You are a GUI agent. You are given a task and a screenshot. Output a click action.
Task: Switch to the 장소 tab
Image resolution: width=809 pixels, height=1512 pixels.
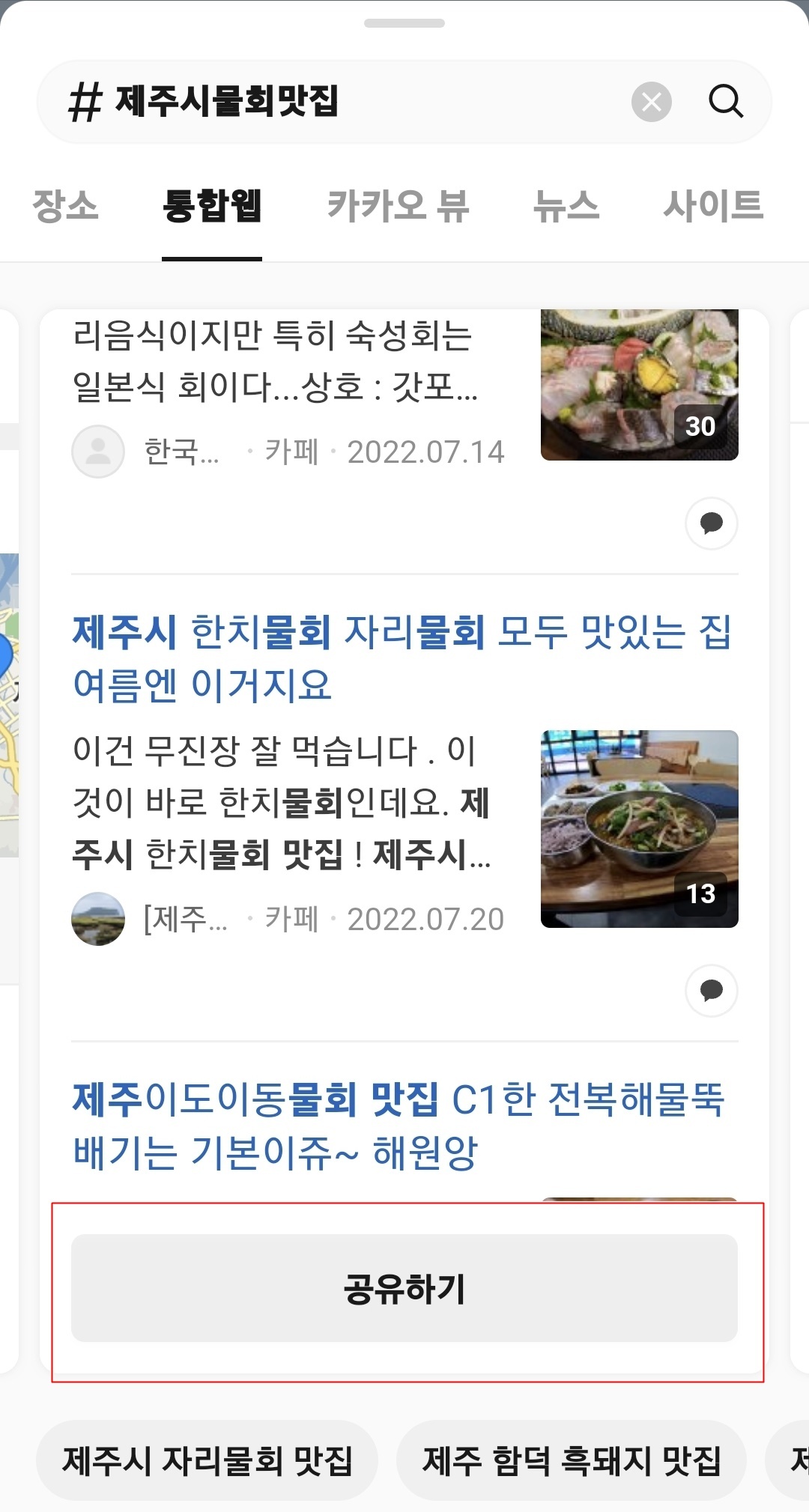click(x=65, y=206)
